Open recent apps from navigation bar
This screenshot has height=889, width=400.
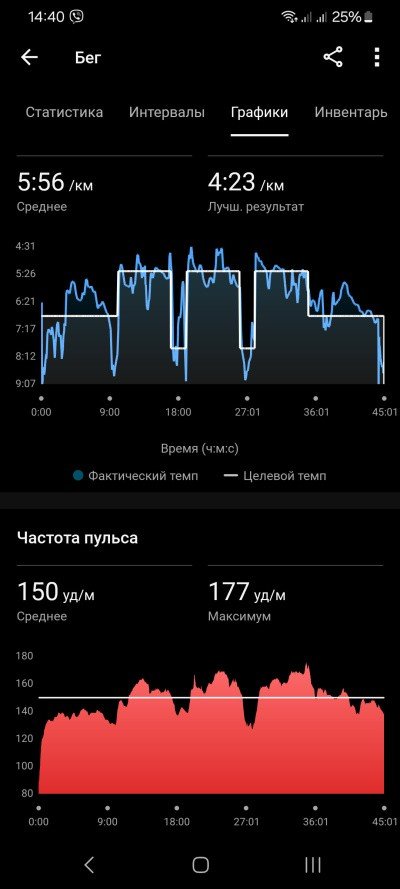pyautogui.click(x=312, y=865)
